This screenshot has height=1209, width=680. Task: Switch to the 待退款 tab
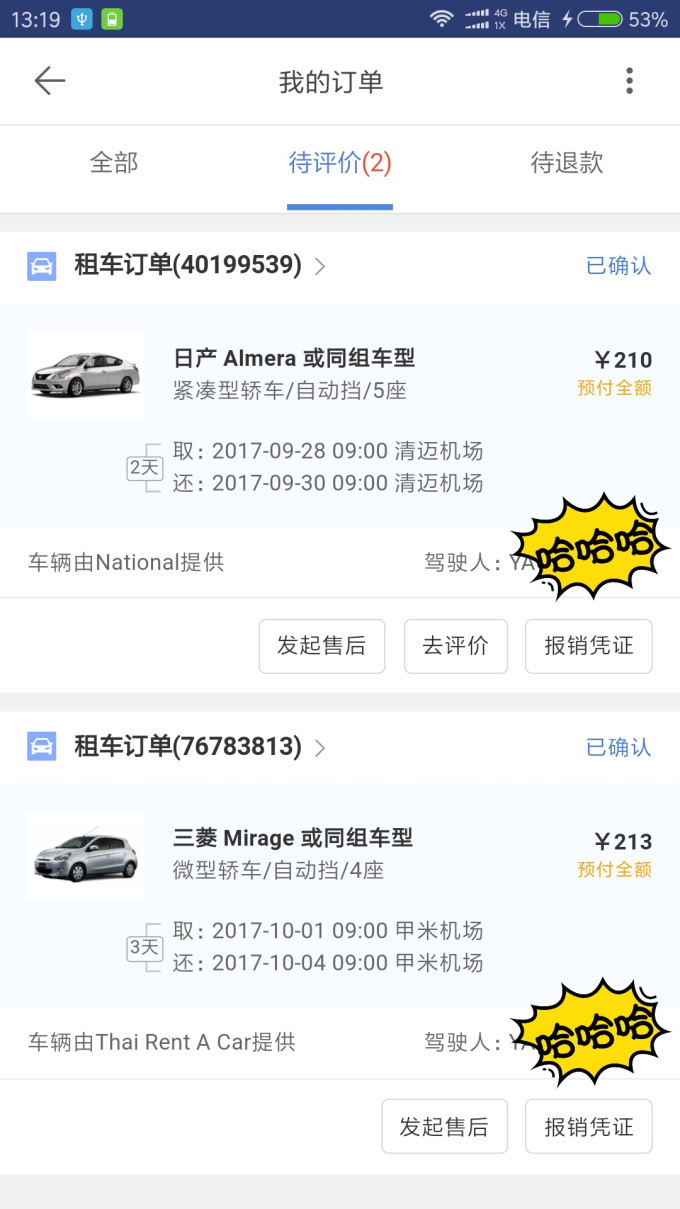(566, 163)
